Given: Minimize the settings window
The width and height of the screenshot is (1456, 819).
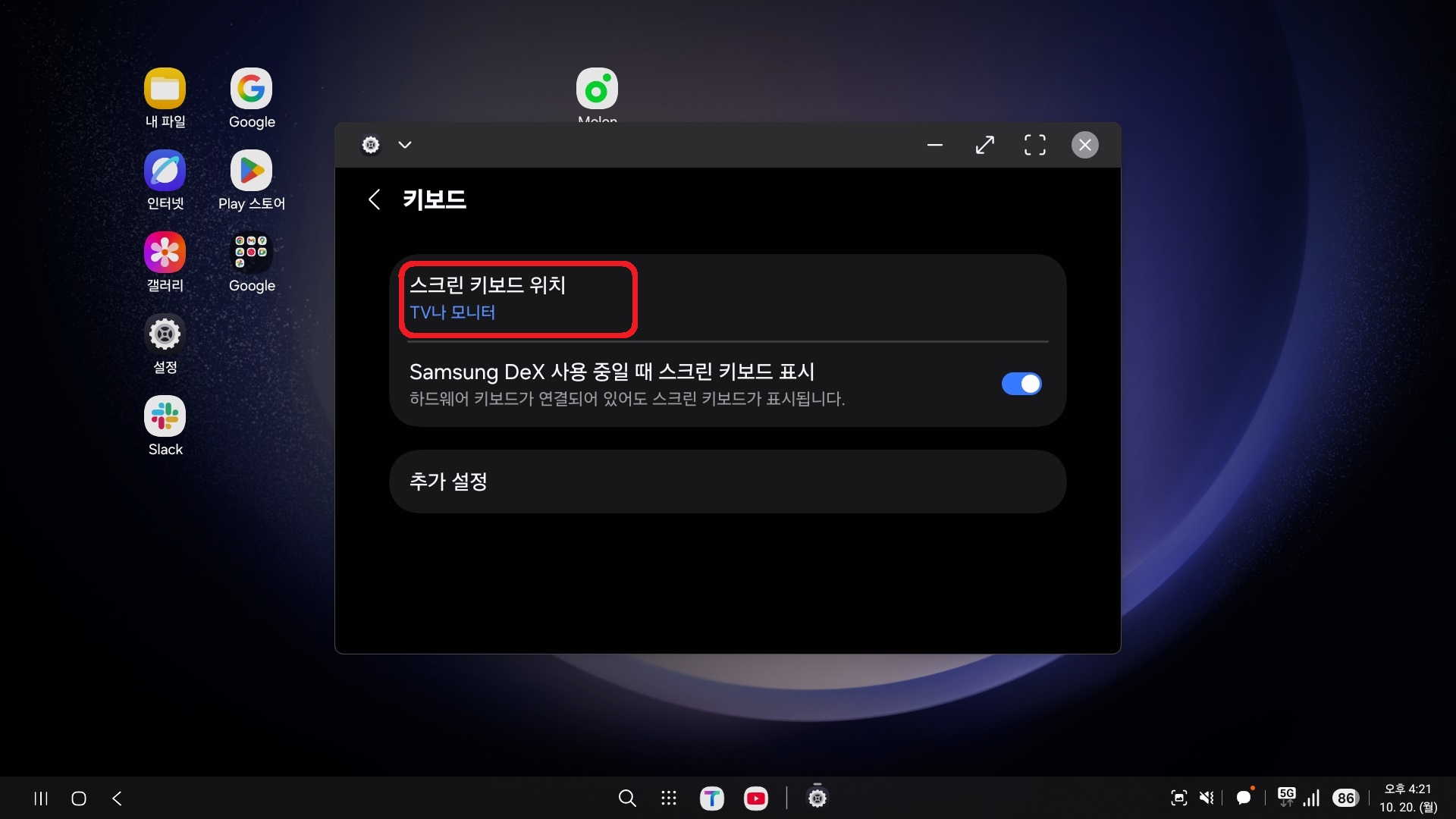Looking at the screenshot, I should [934, 145].
